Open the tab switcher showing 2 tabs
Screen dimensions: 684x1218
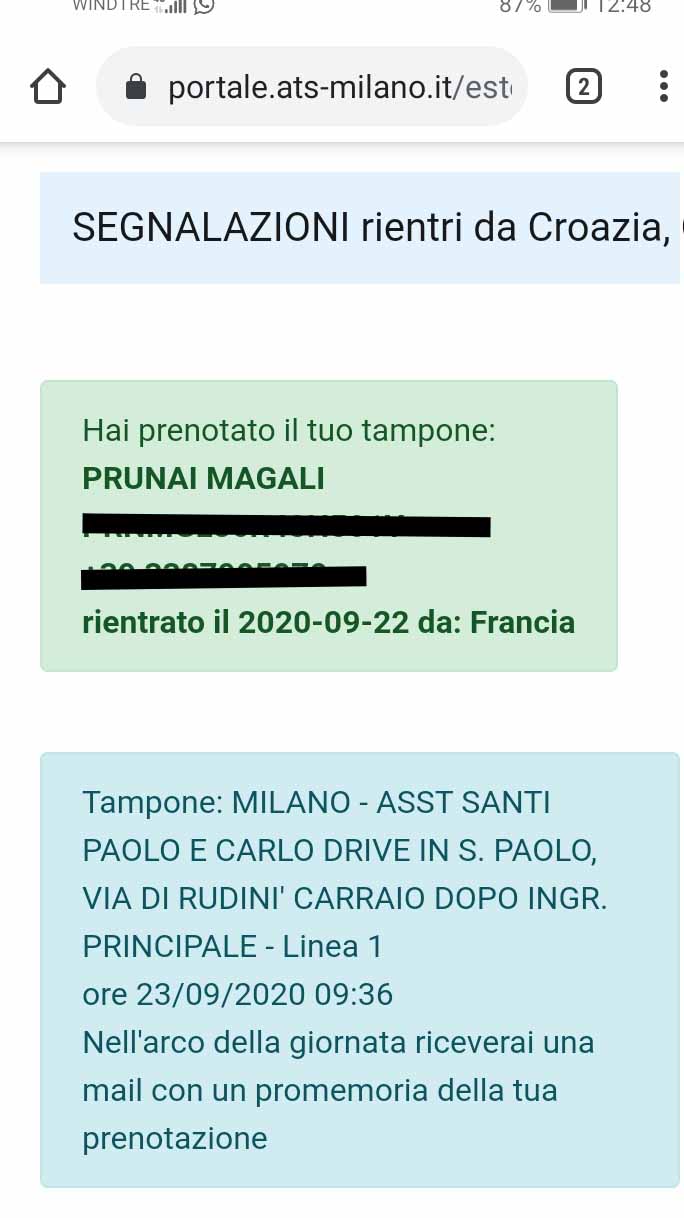584,87
